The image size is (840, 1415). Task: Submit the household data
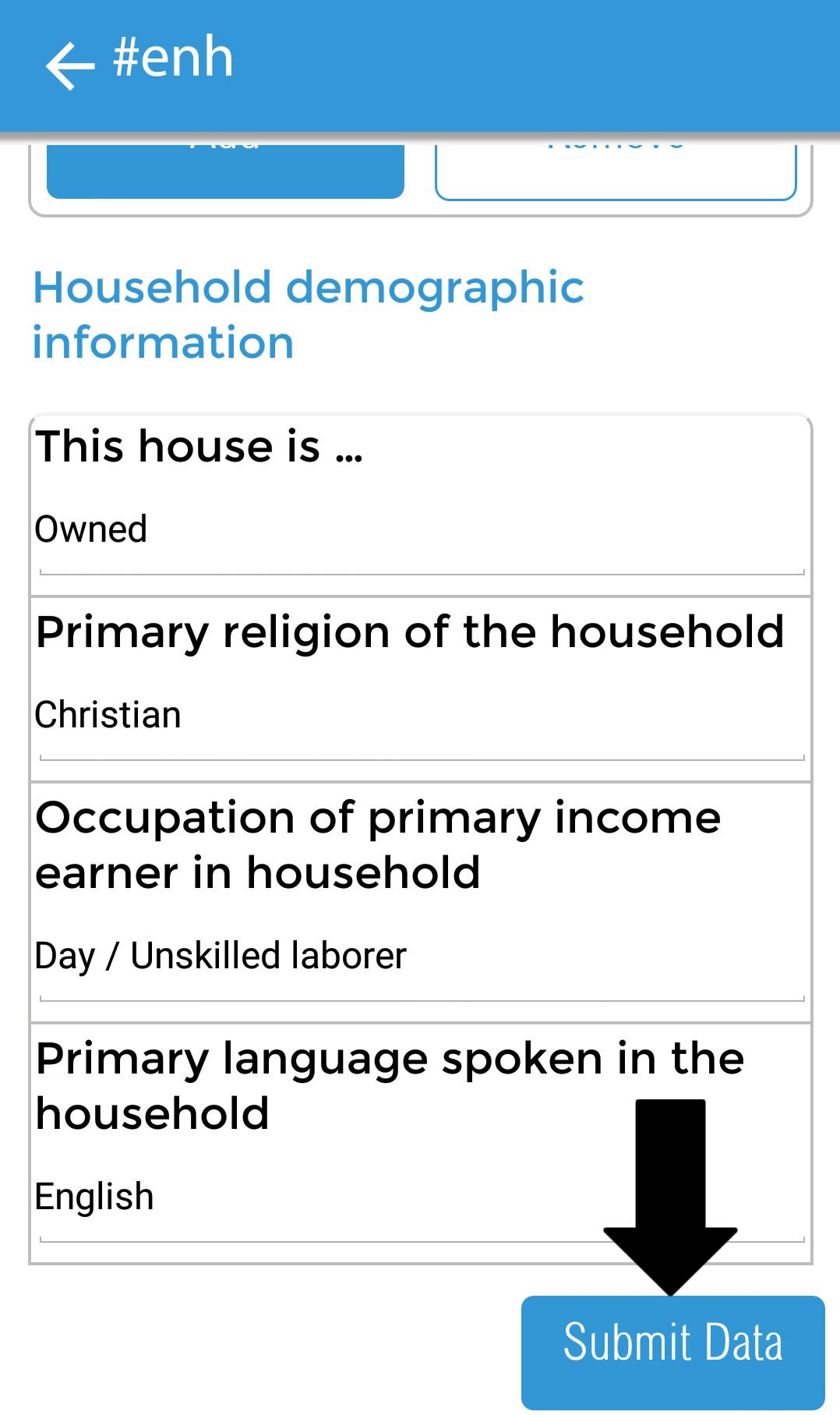pyautogui.click(x=672, y=1351)
